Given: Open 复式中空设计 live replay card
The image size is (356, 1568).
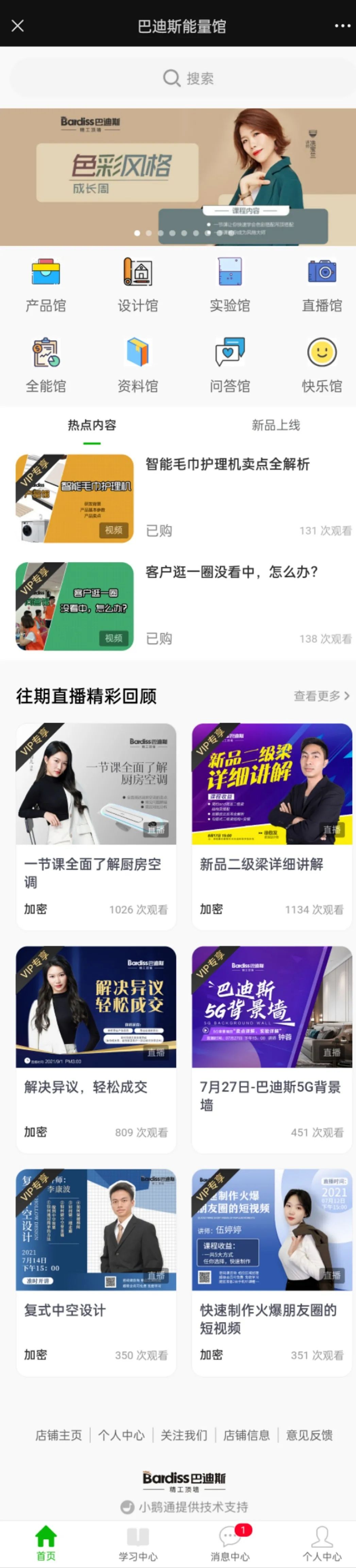Looking at the screenshot, I should [x=96, y=1271].
